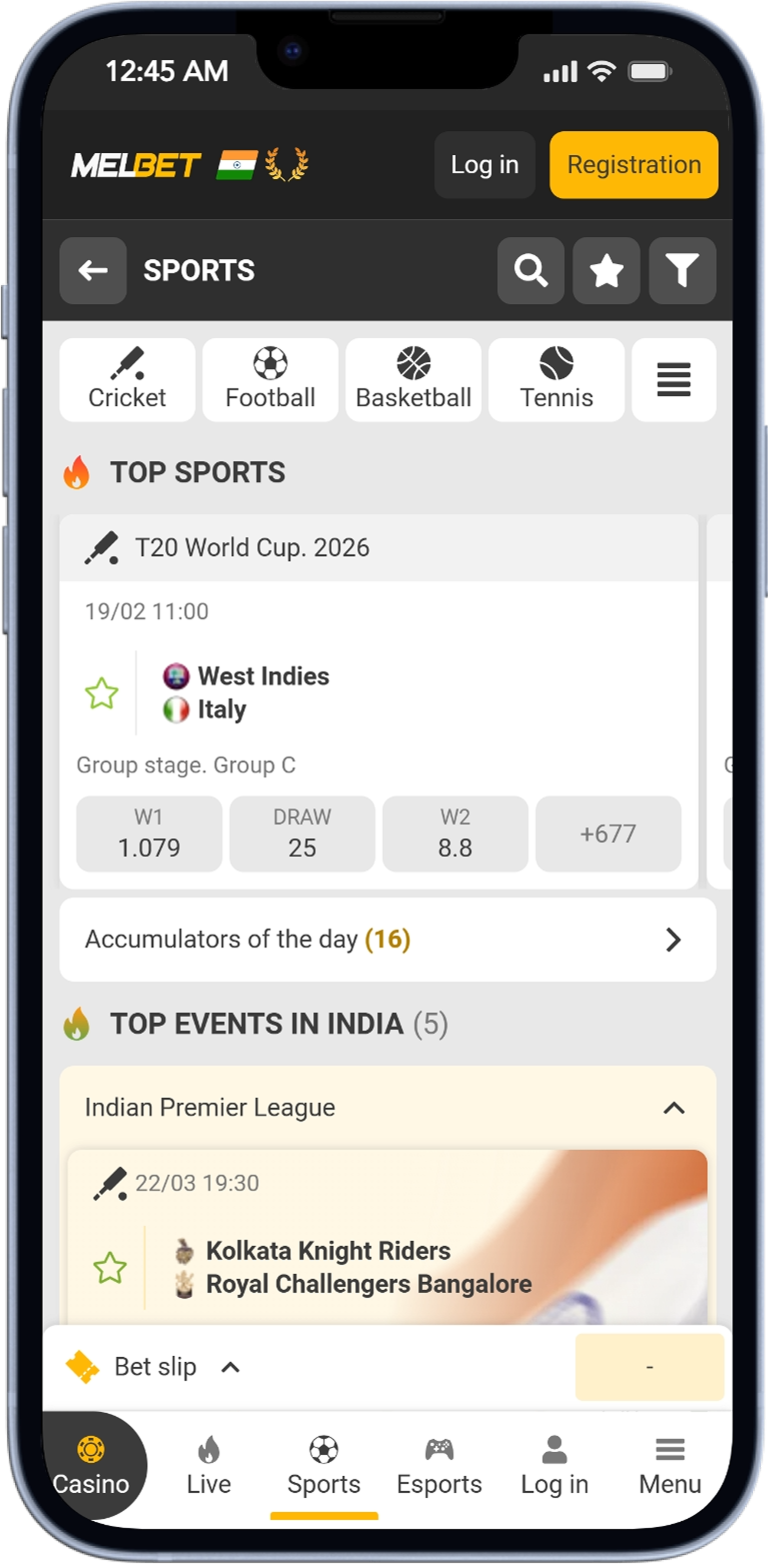Viewport: 768px width, 1568px height.
Task: Select the Tennis sport chip
Action: [x=556, y=379]
